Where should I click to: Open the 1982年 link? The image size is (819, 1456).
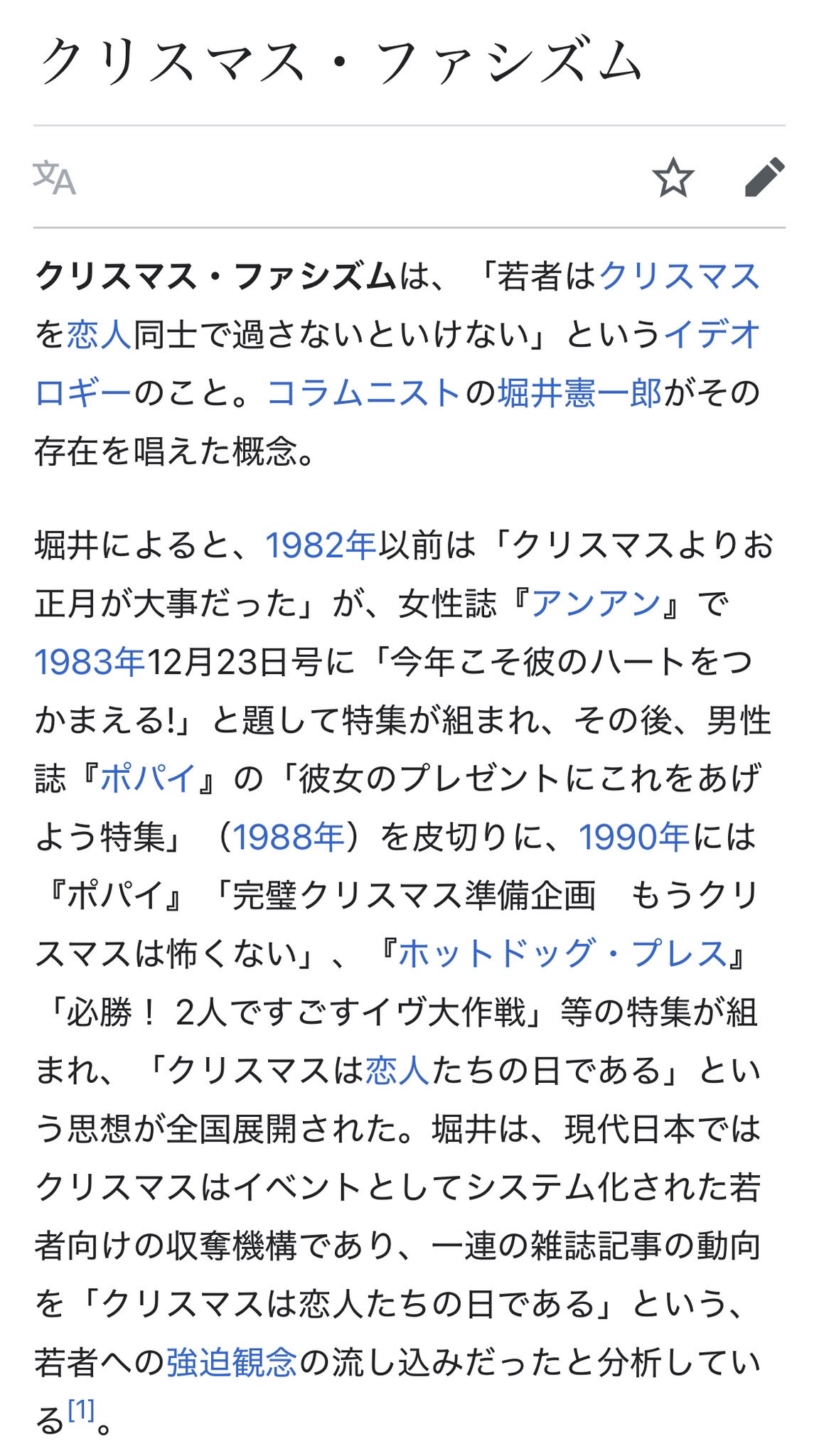(321, 545)
